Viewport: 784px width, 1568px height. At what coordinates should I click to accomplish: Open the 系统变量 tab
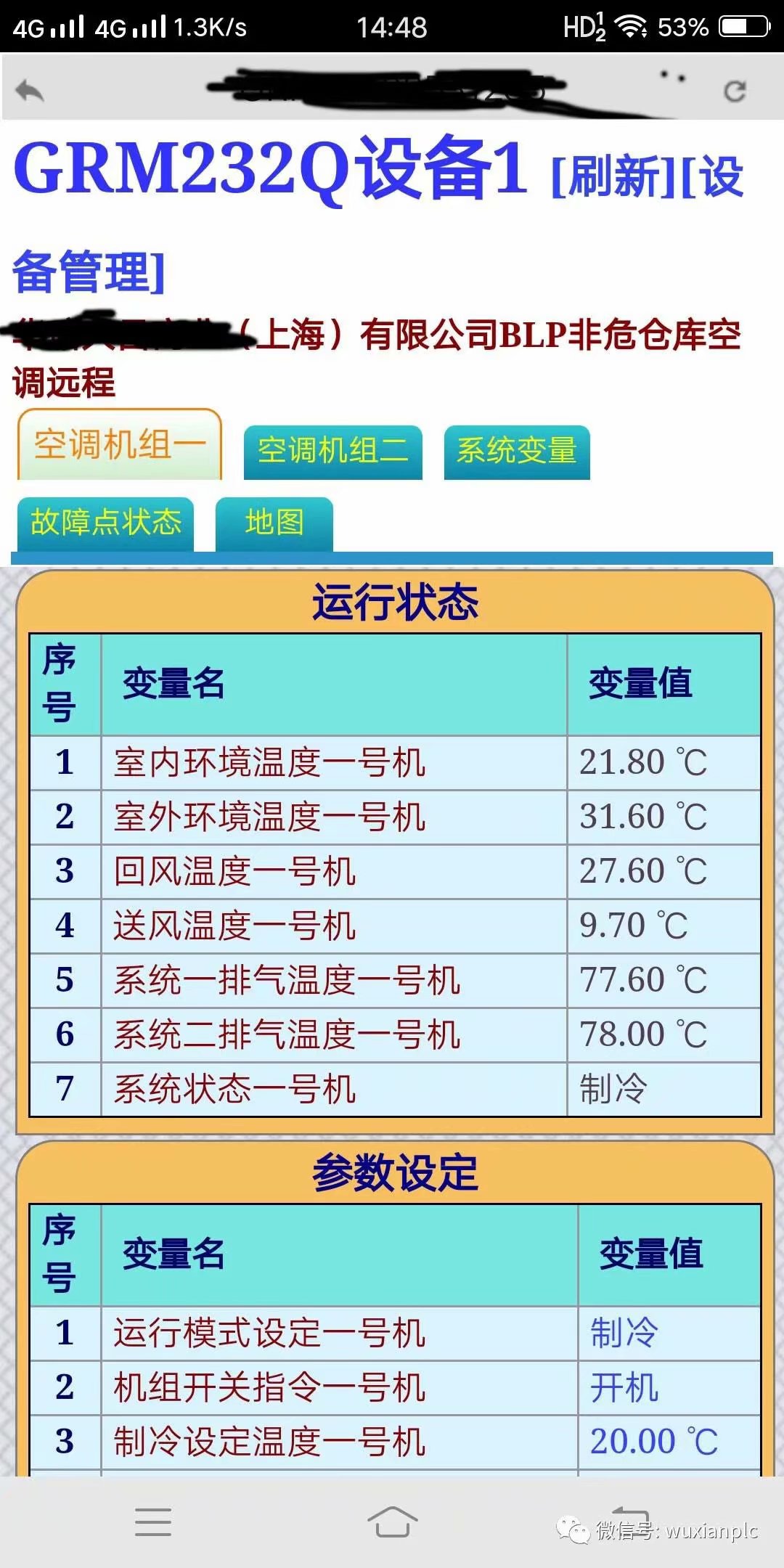click(517, 451)
